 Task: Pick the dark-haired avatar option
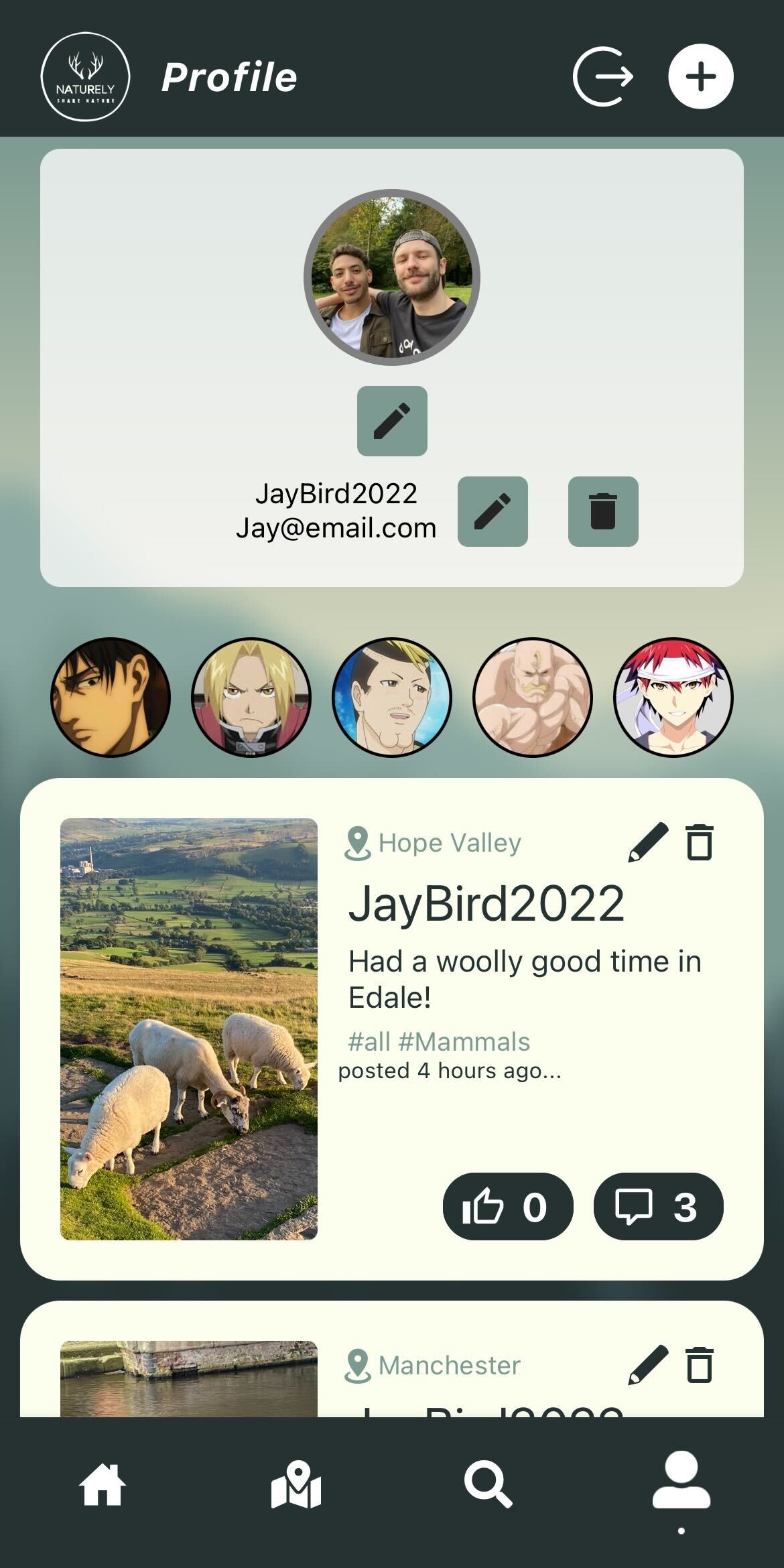111,697
